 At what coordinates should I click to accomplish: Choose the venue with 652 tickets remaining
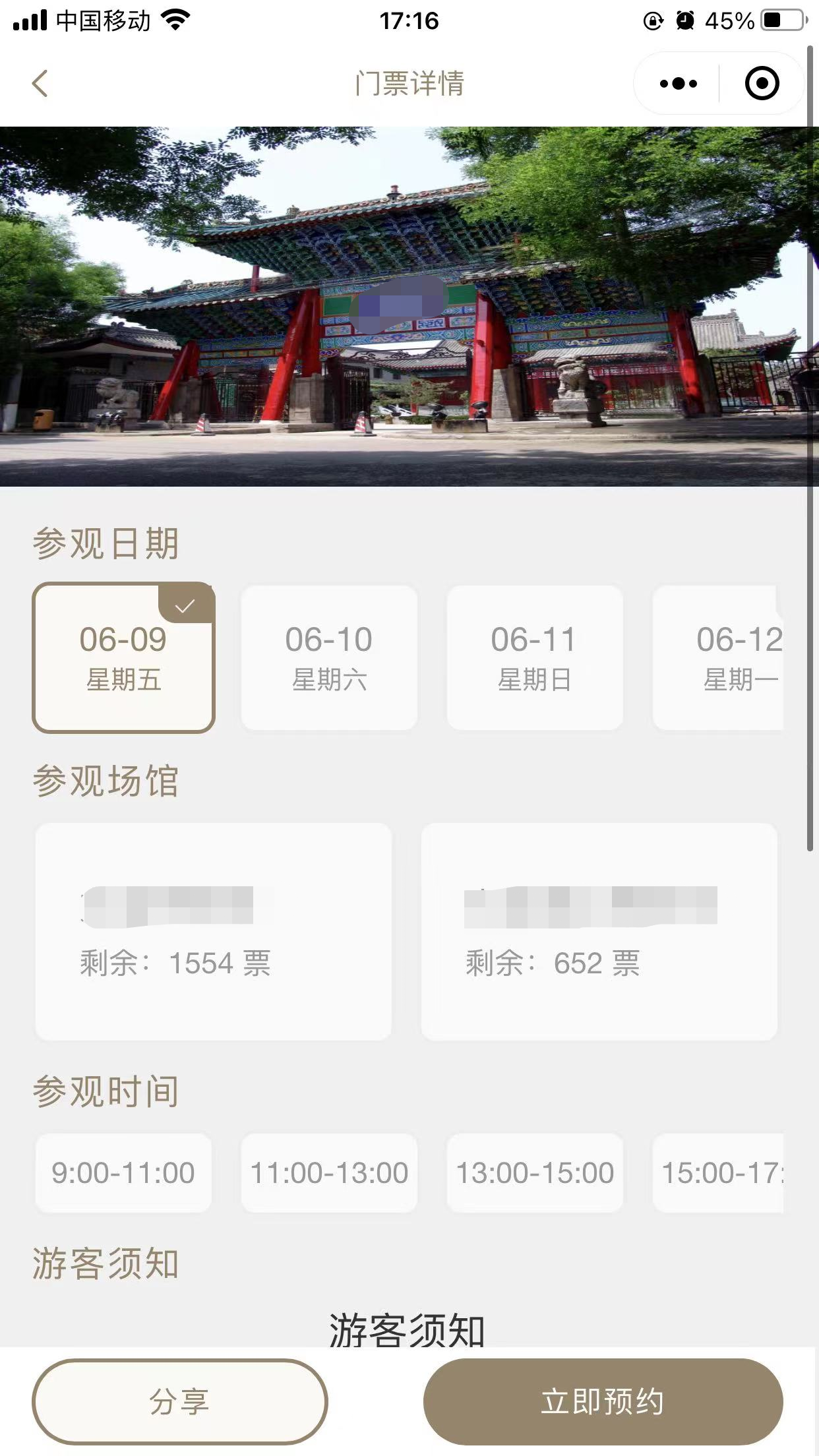click(599, 931)
